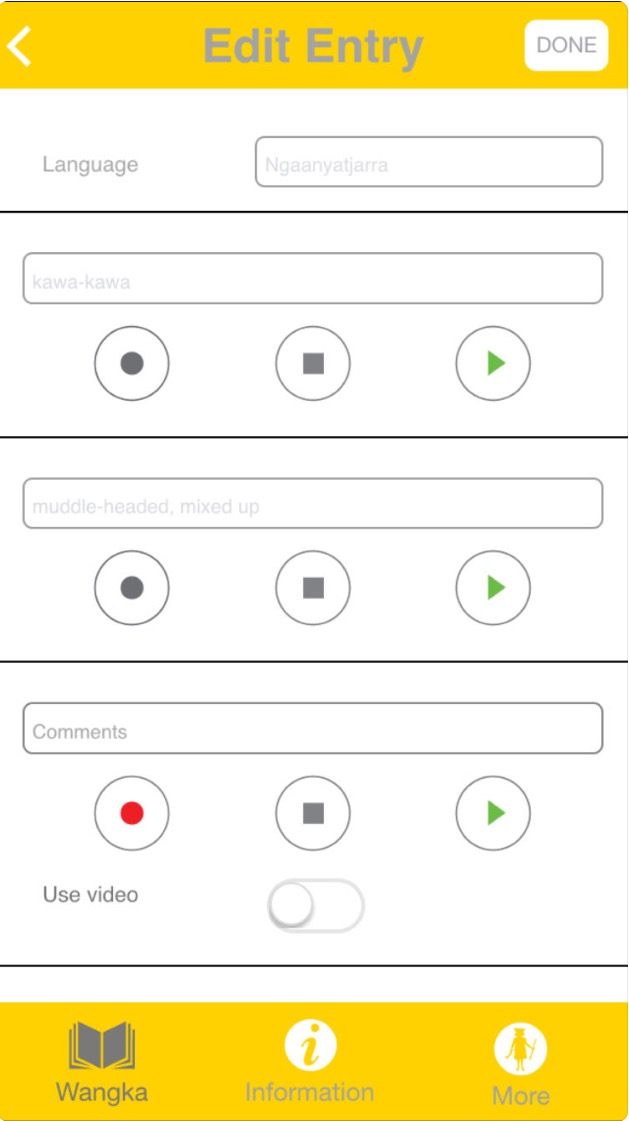Record audio for the muddle-headed translation

pos(132,588)
